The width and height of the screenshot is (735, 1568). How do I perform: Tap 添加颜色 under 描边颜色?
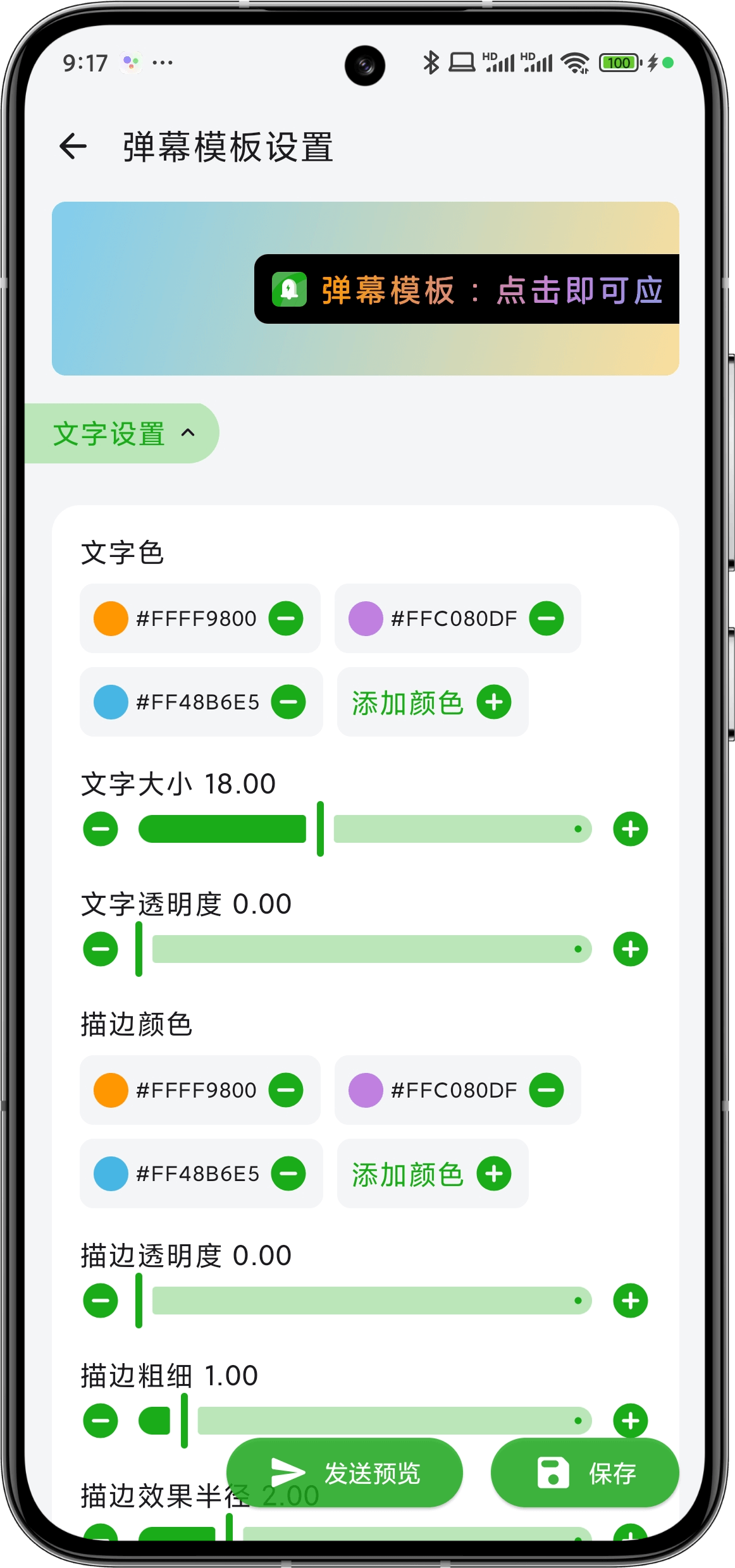pyautogui.click(x=432, y=1173)
